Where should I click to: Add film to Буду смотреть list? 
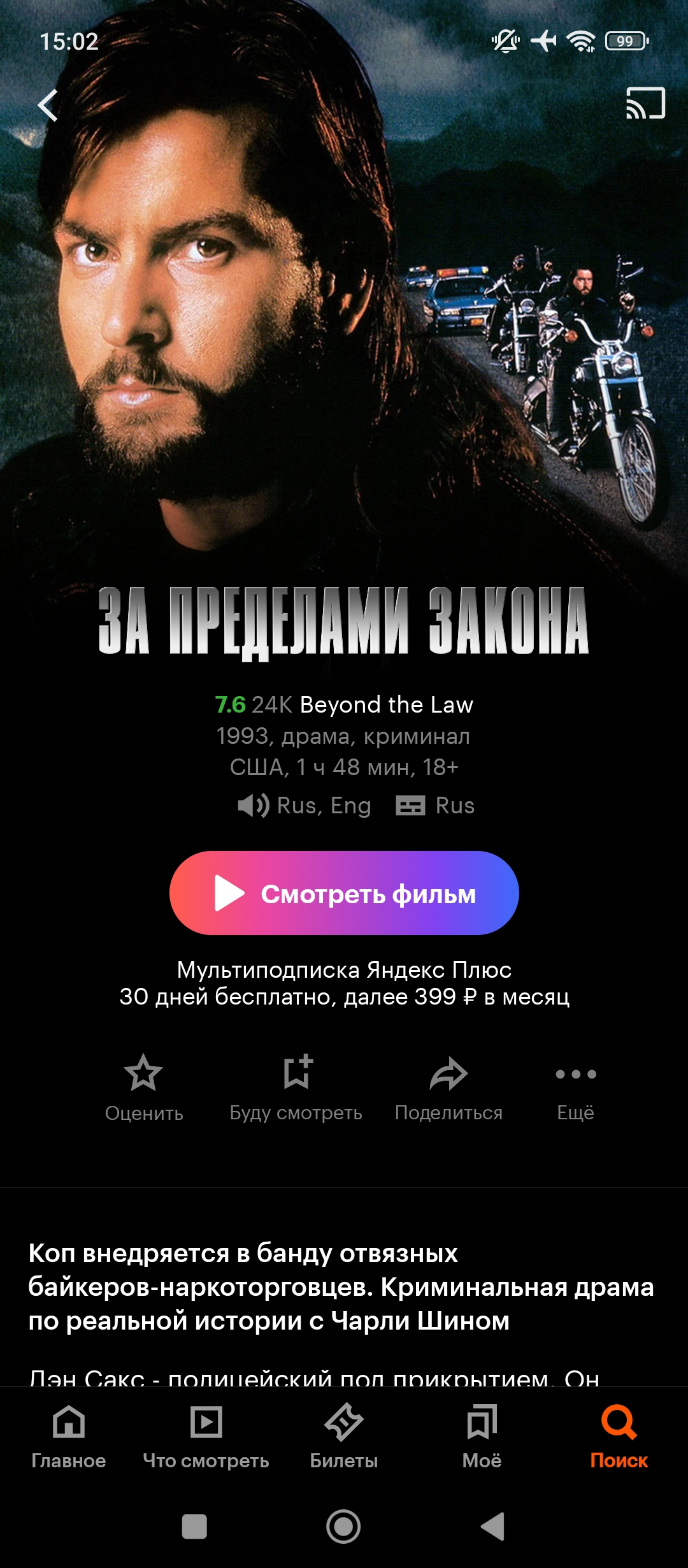pos(296,1088)
